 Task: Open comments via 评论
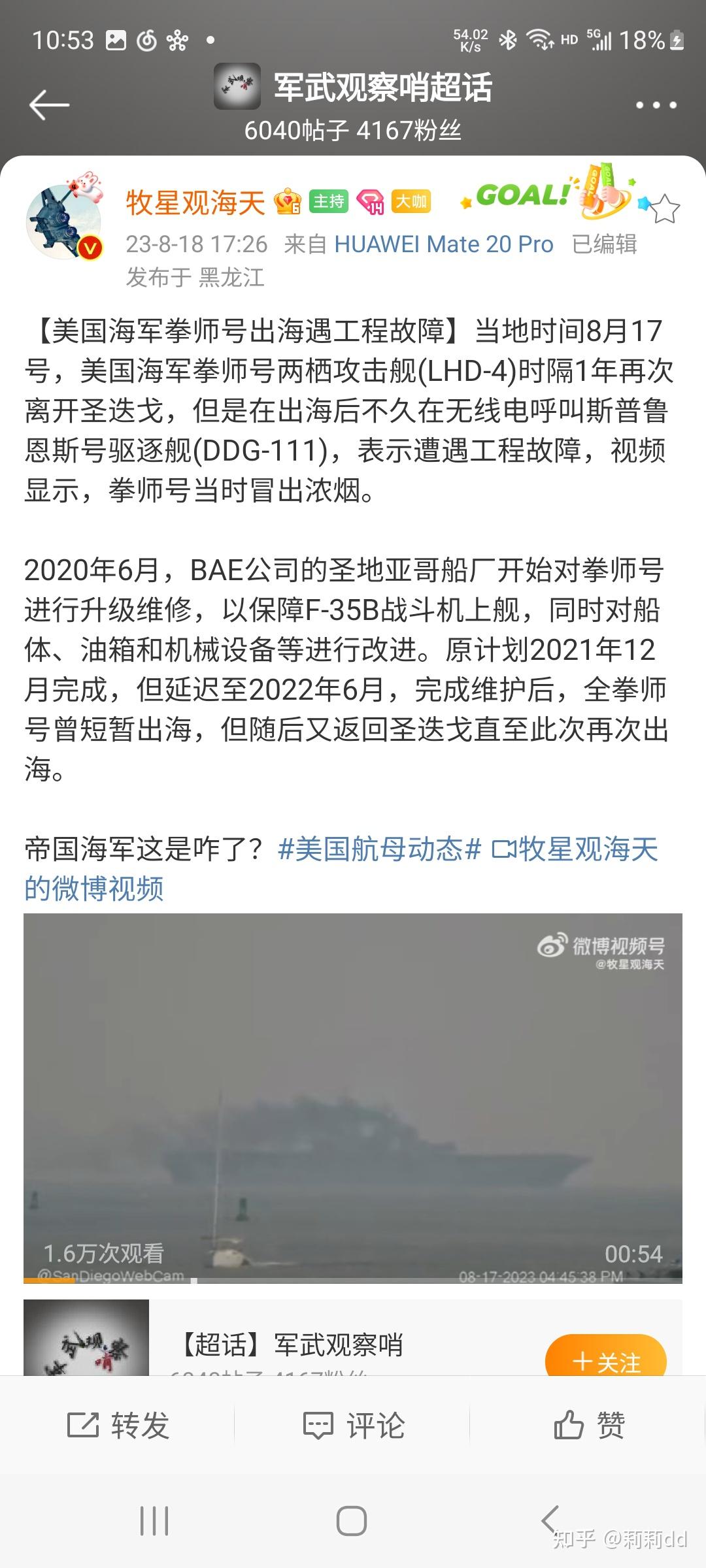click(x=354, y=1425)
